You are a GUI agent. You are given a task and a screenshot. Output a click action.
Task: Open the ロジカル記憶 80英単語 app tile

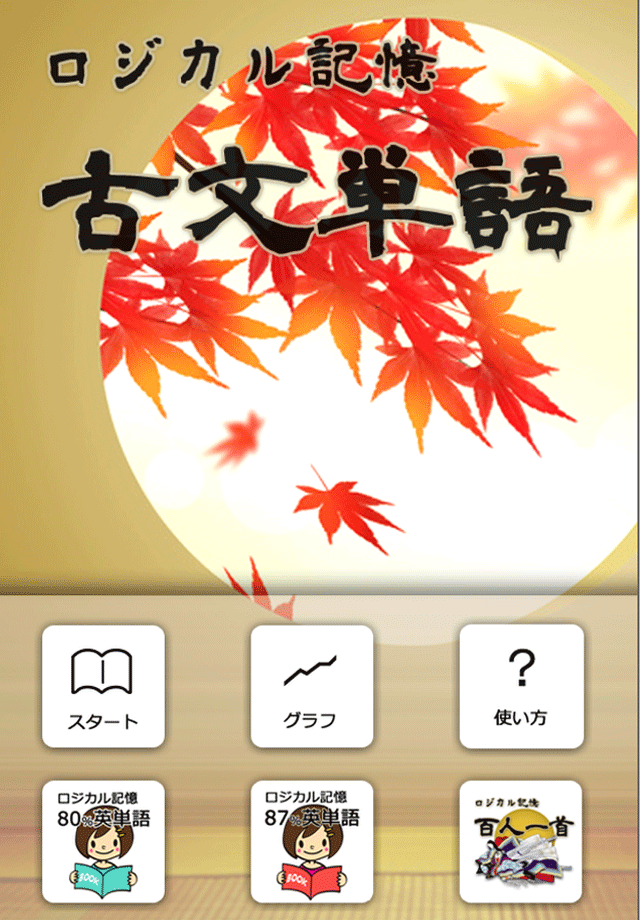coord(103,841)
